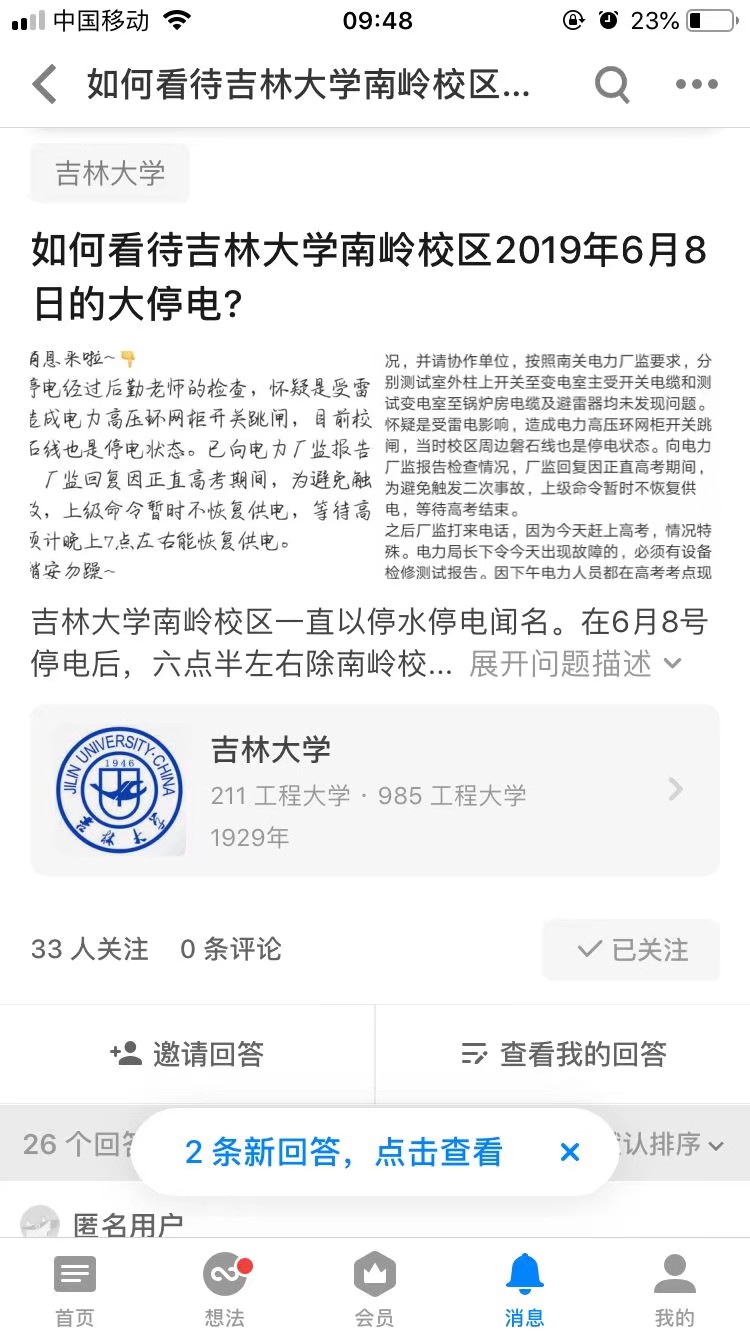Expand the question description with 展开问题描述

click(x=575, y=663)
